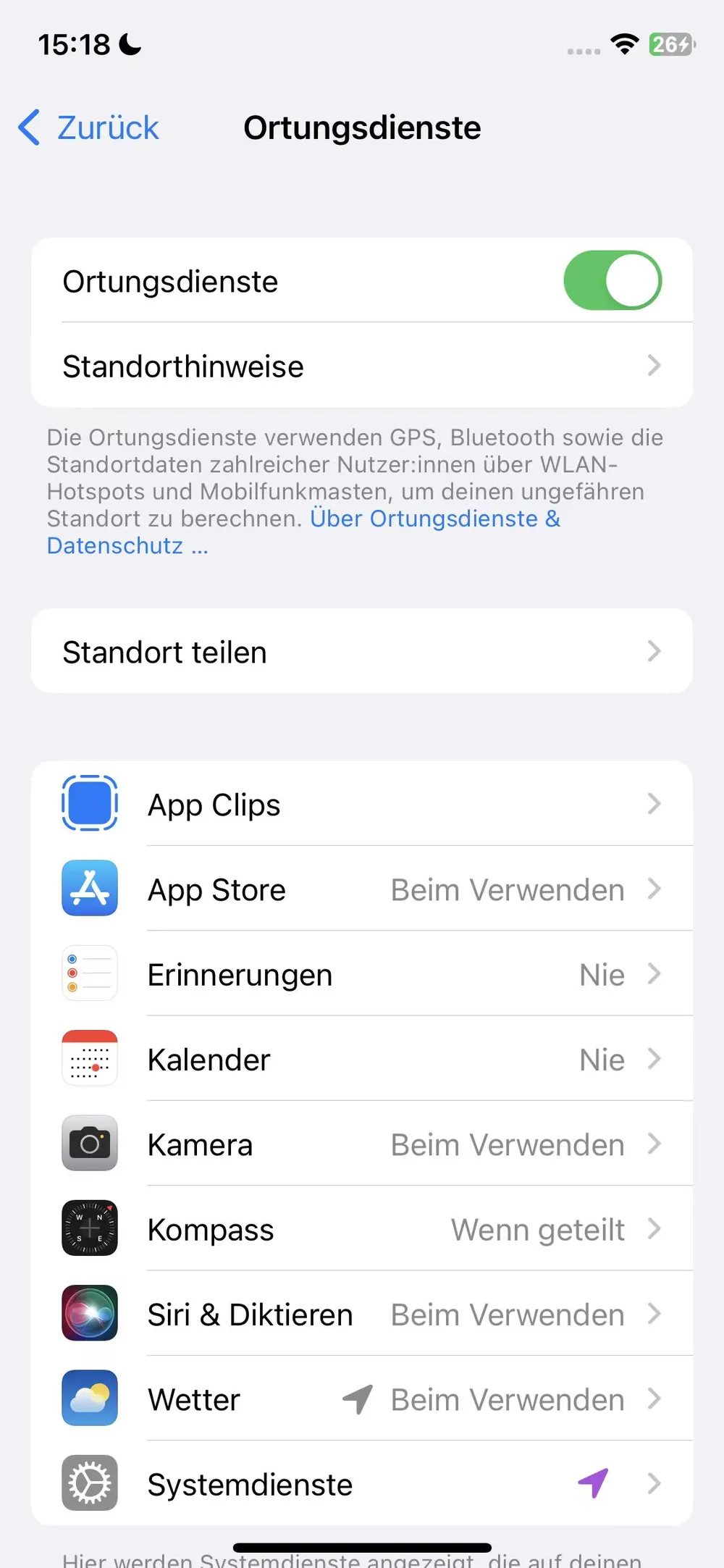Tap the Systemdienste gear icon
This screenshot has height=1568, width=724.
coord(89,1483)
